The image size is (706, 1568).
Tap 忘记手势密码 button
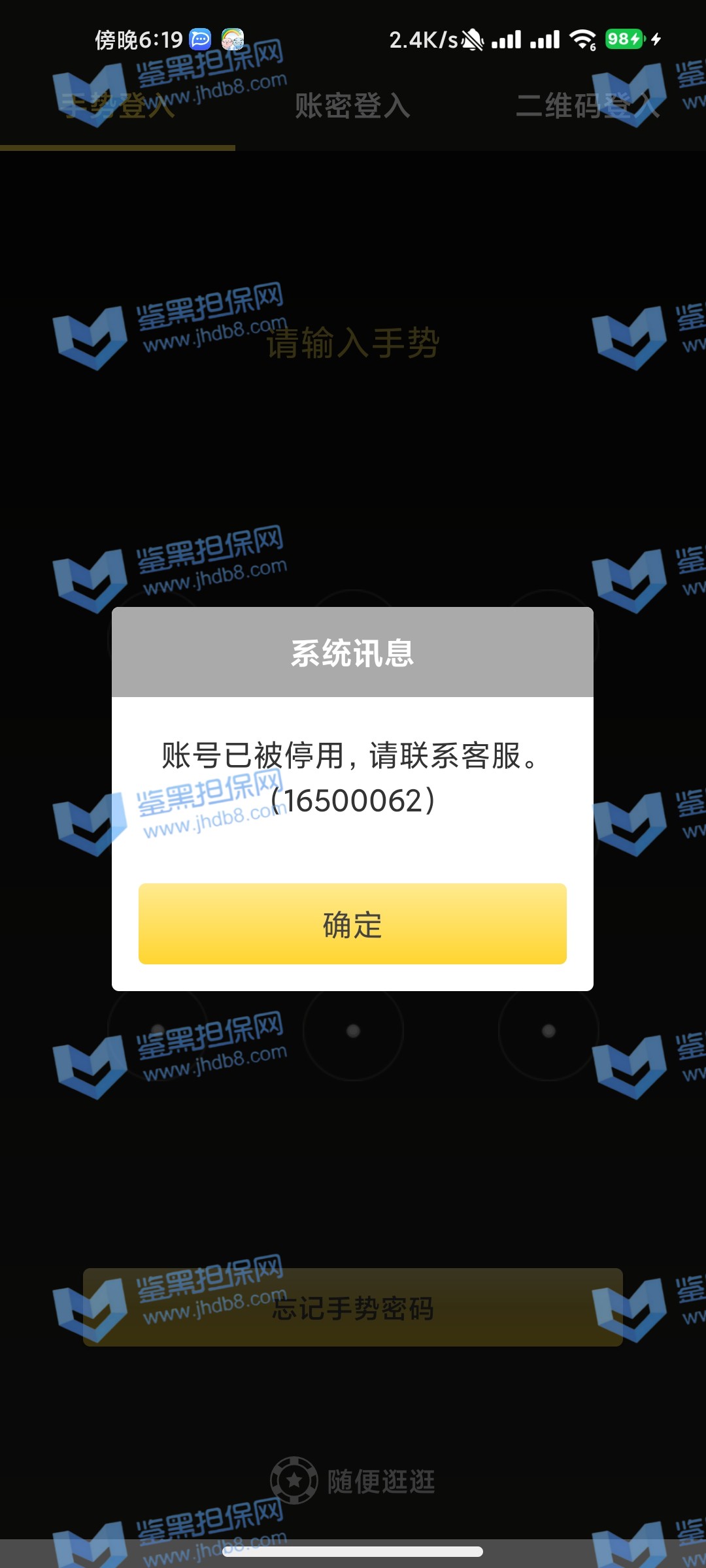352,1307
